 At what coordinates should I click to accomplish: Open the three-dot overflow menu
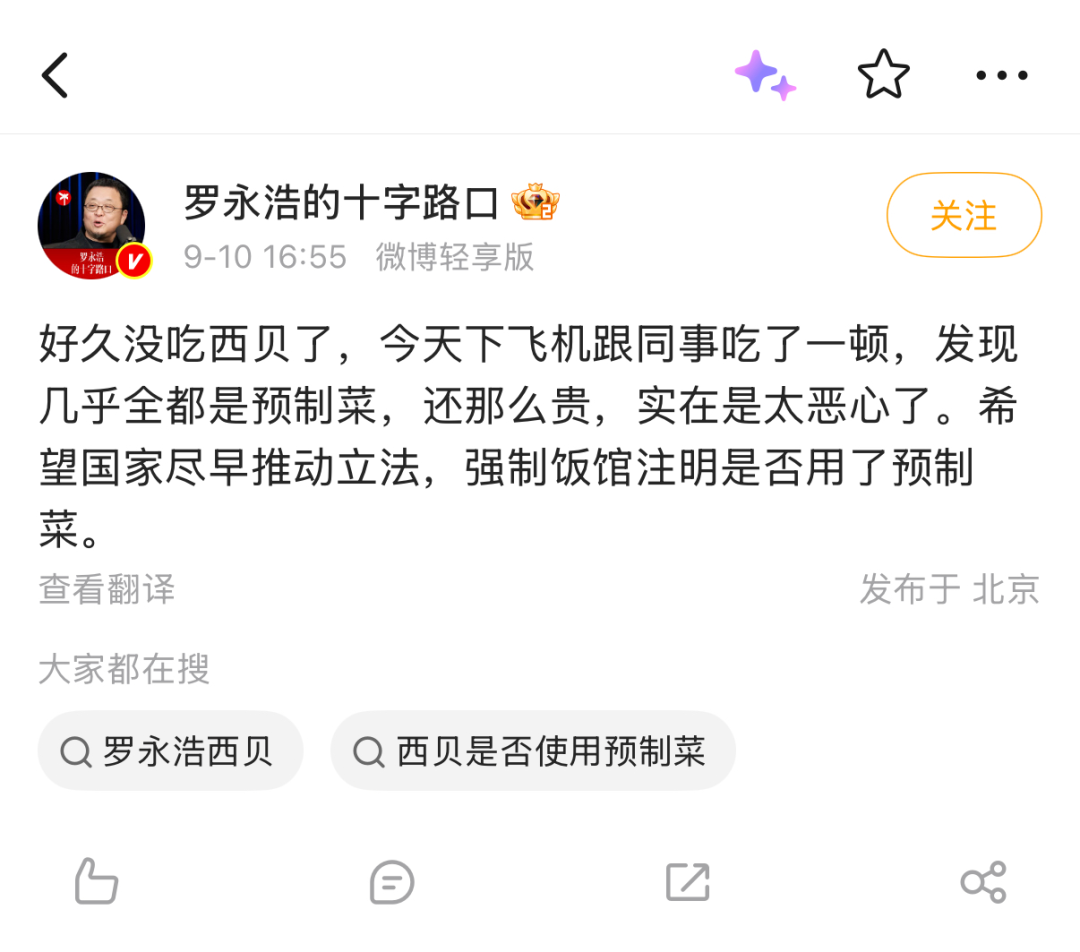tap(1001, 75)
